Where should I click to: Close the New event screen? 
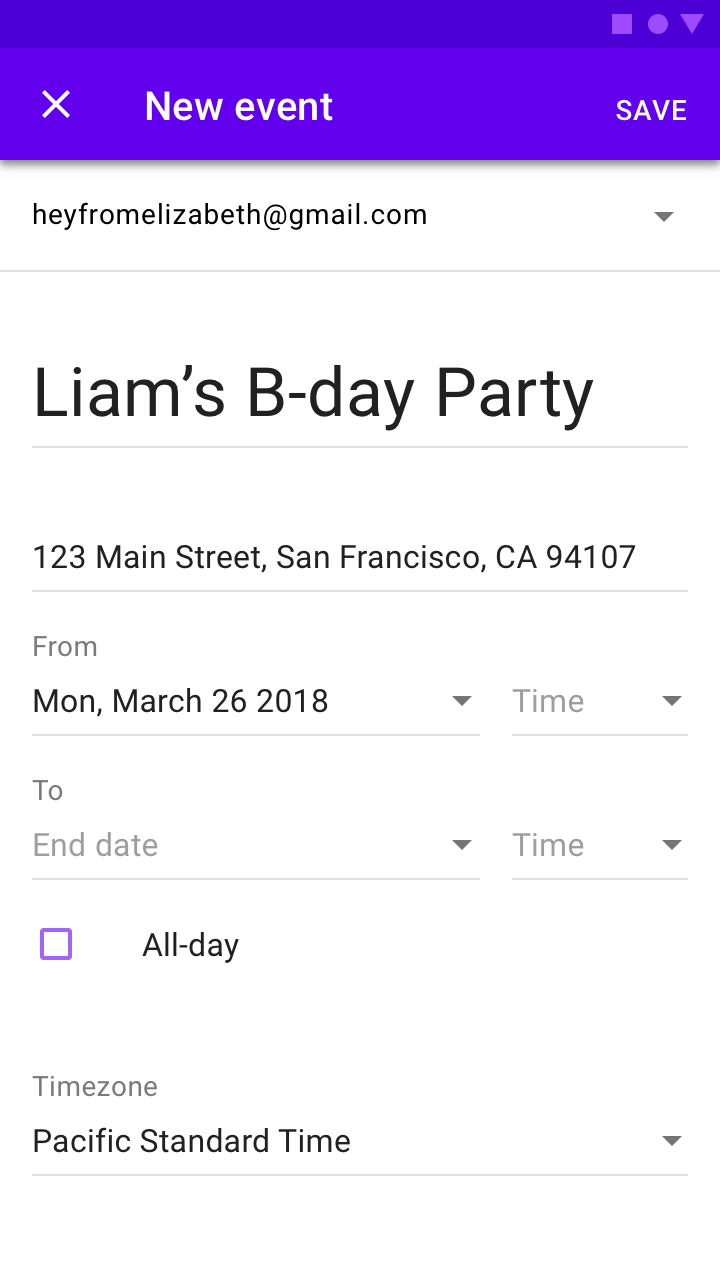pos(56,105)
